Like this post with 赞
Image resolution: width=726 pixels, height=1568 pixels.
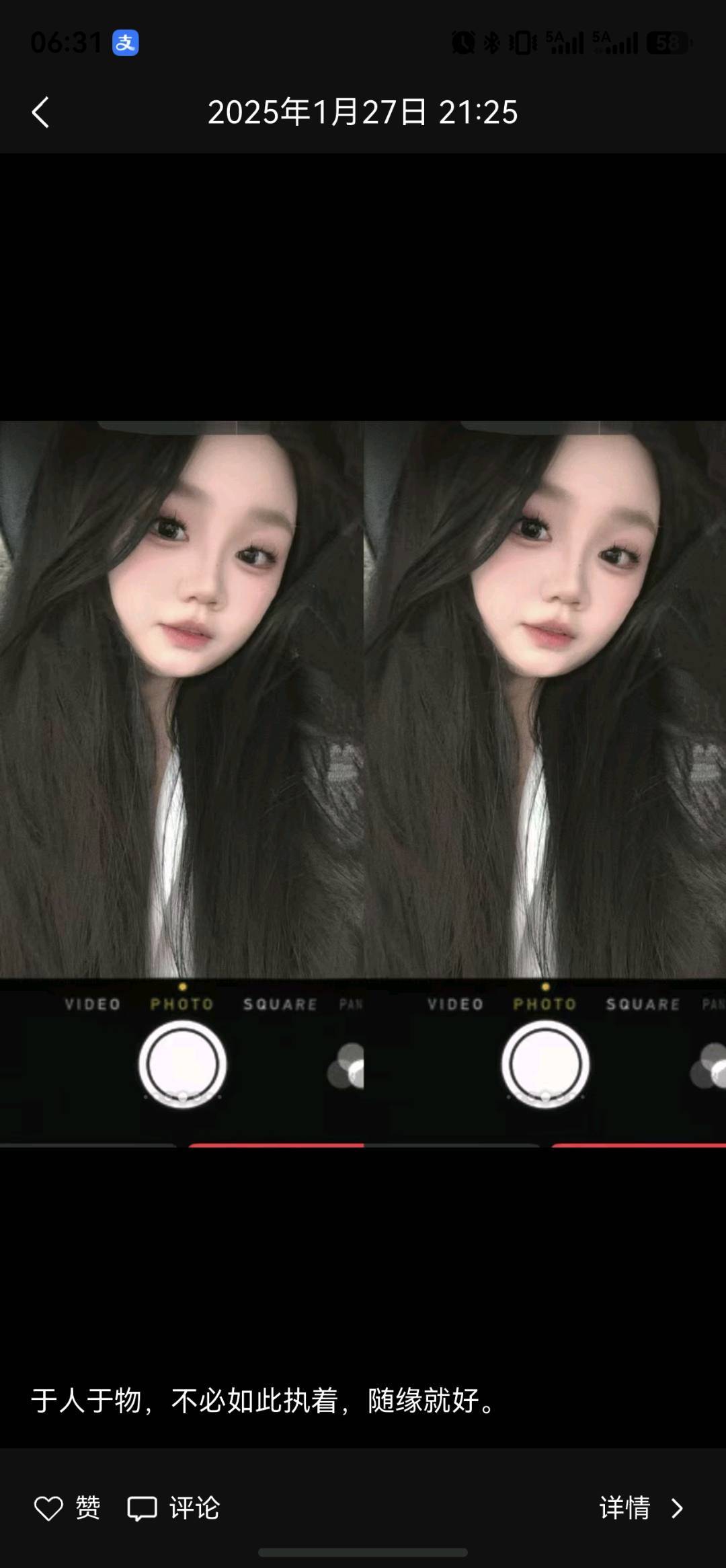tap(67, 1508)
